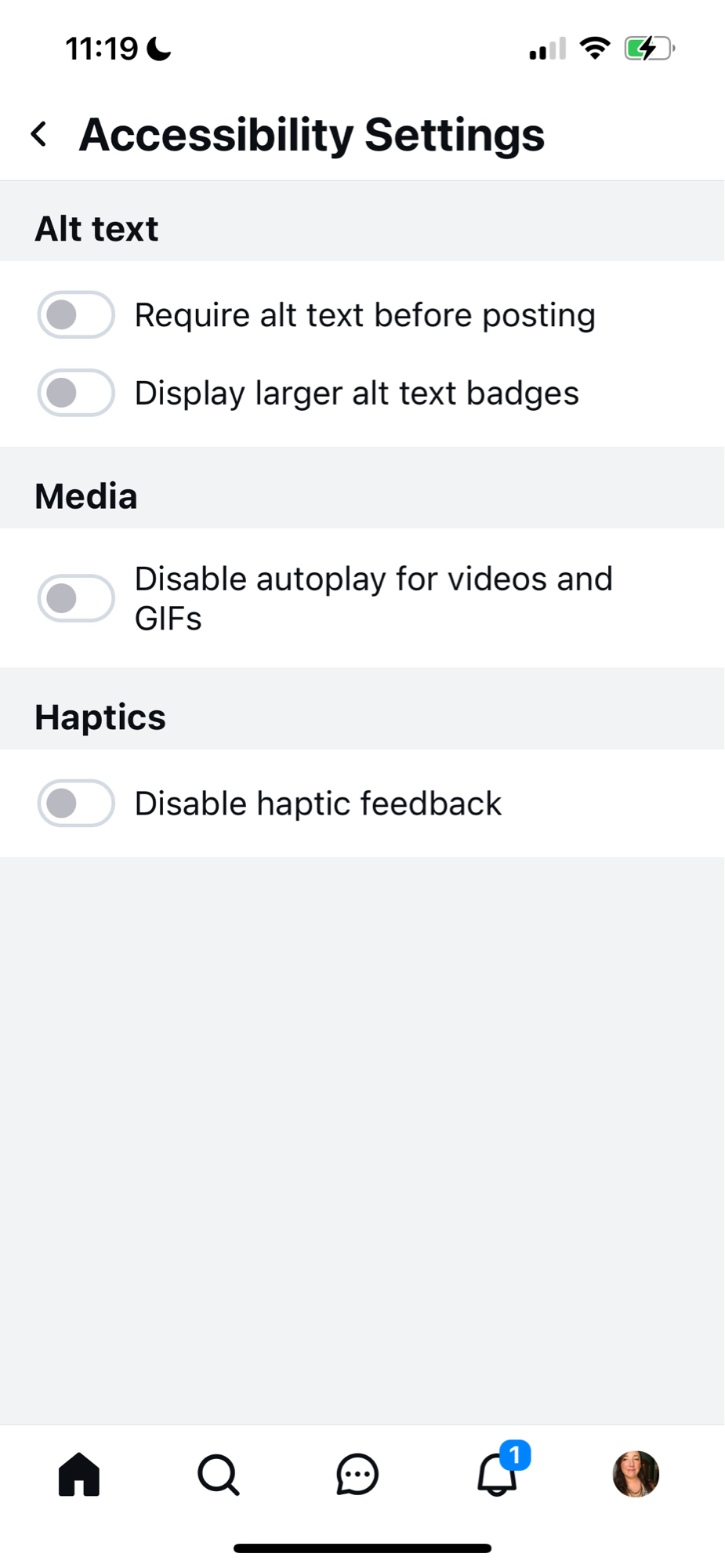Open the Chat messages tab
The image size is (725, 1568).
pyautogui.click(x=357, y=1475)
